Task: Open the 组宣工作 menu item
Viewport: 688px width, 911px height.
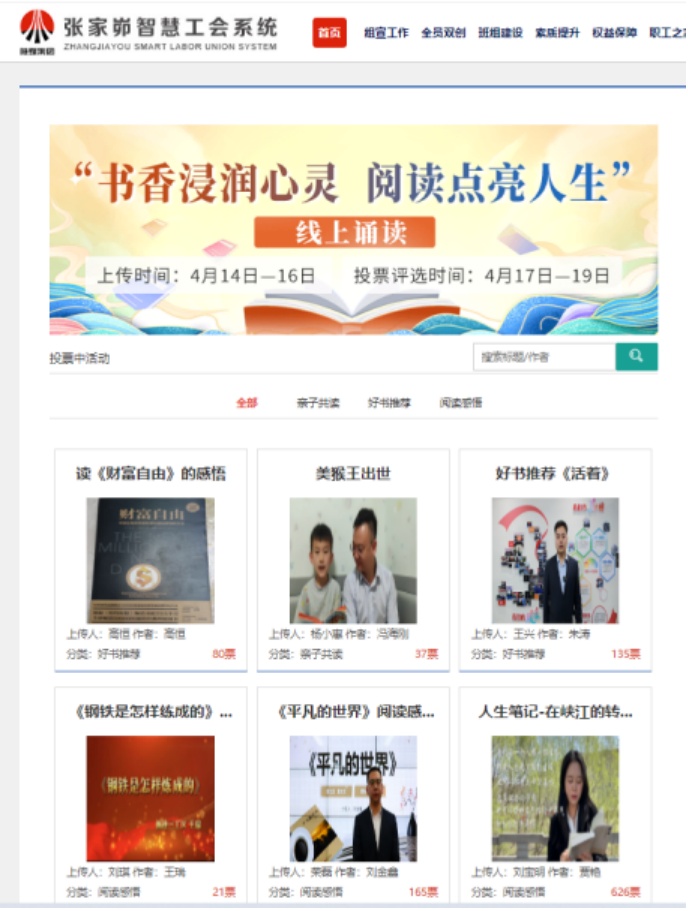Action: [x=386, y=33]
